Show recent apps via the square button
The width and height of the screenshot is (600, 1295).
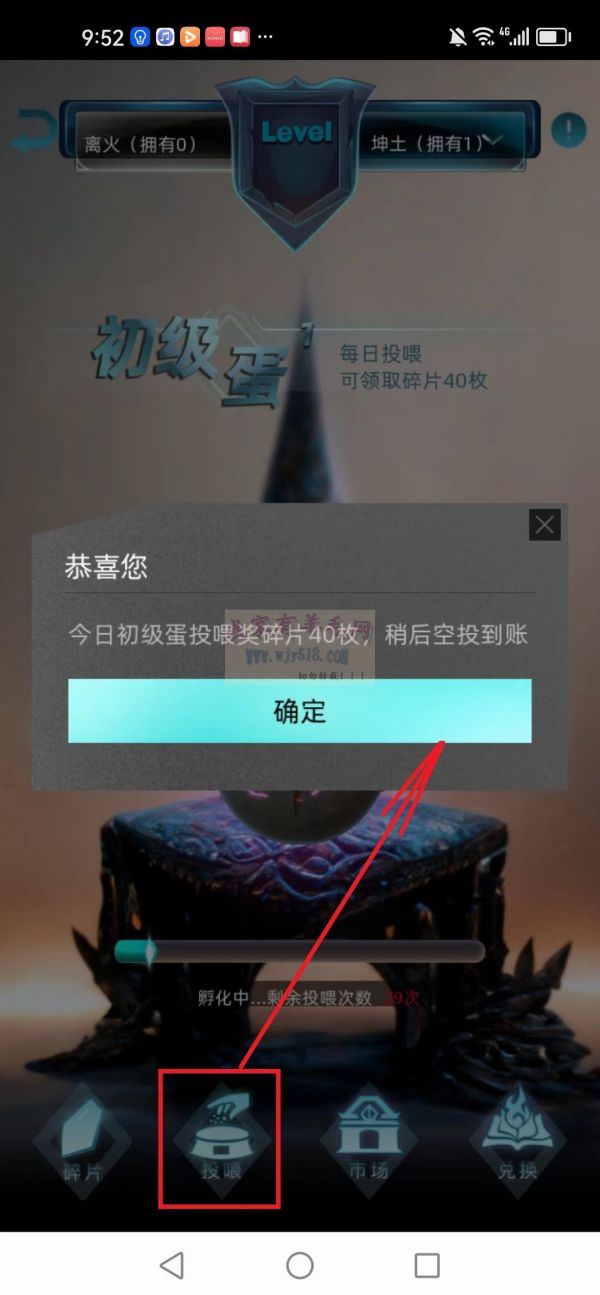pos(427,1265)
